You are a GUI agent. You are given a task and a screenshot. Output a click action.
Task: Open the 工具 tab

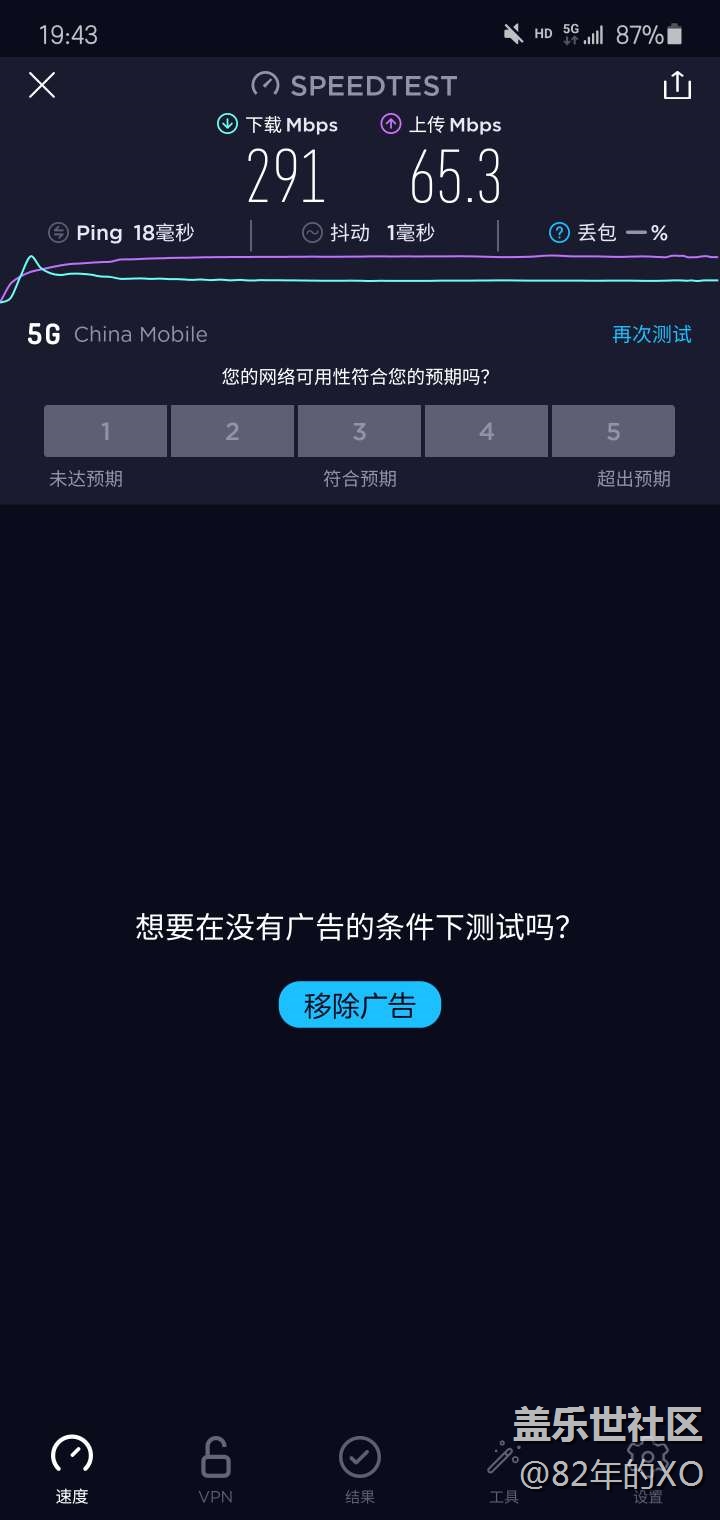click(503, 1468)
